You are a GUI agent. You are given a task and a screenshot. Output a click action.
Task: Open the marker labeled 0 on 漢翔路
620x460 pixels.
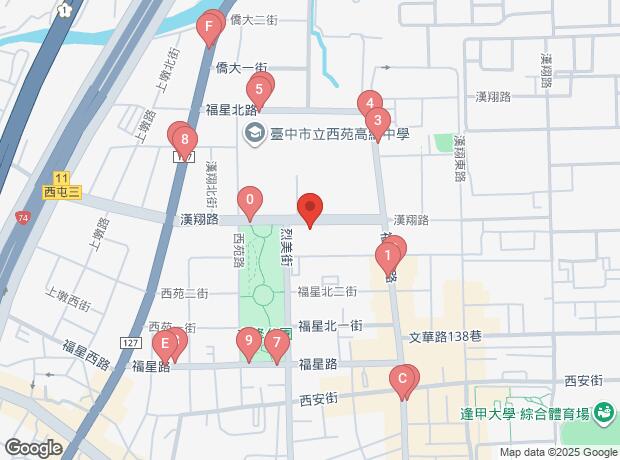249,200
